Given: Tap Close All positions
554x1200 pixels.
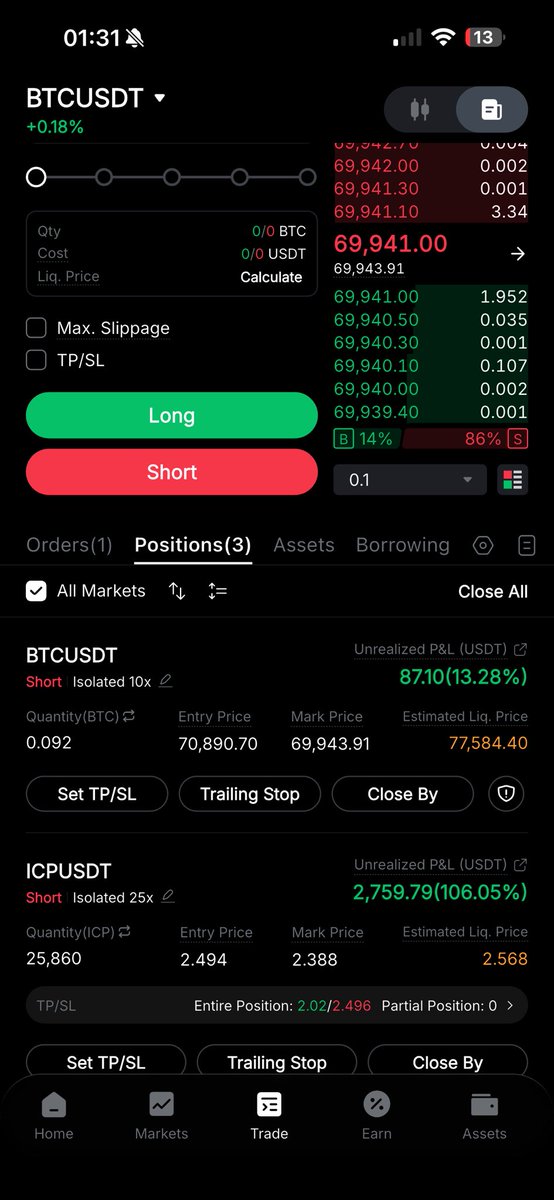Looking at the screenshot, I should (493, 591).
